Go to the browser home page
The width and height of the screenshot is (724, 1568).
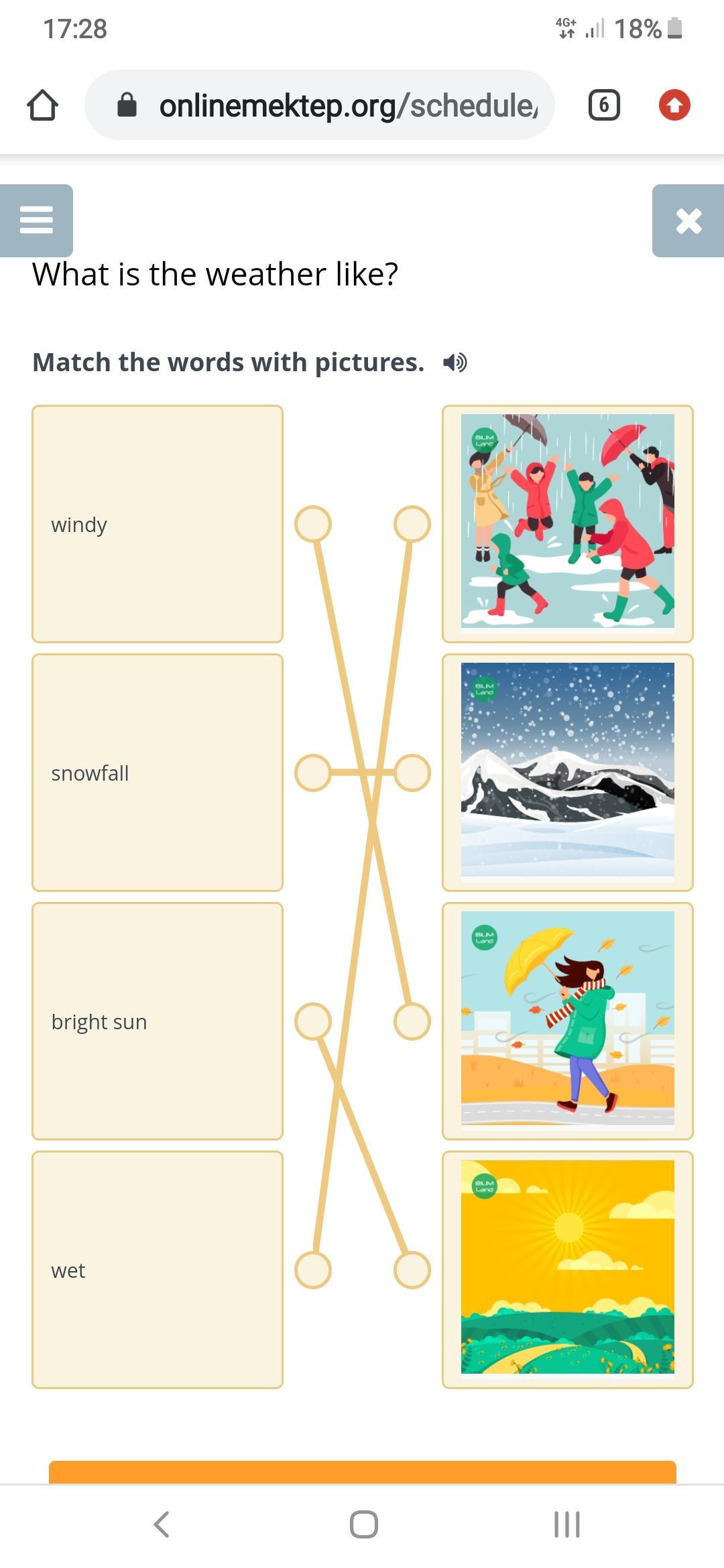click(x=42, y=105)
